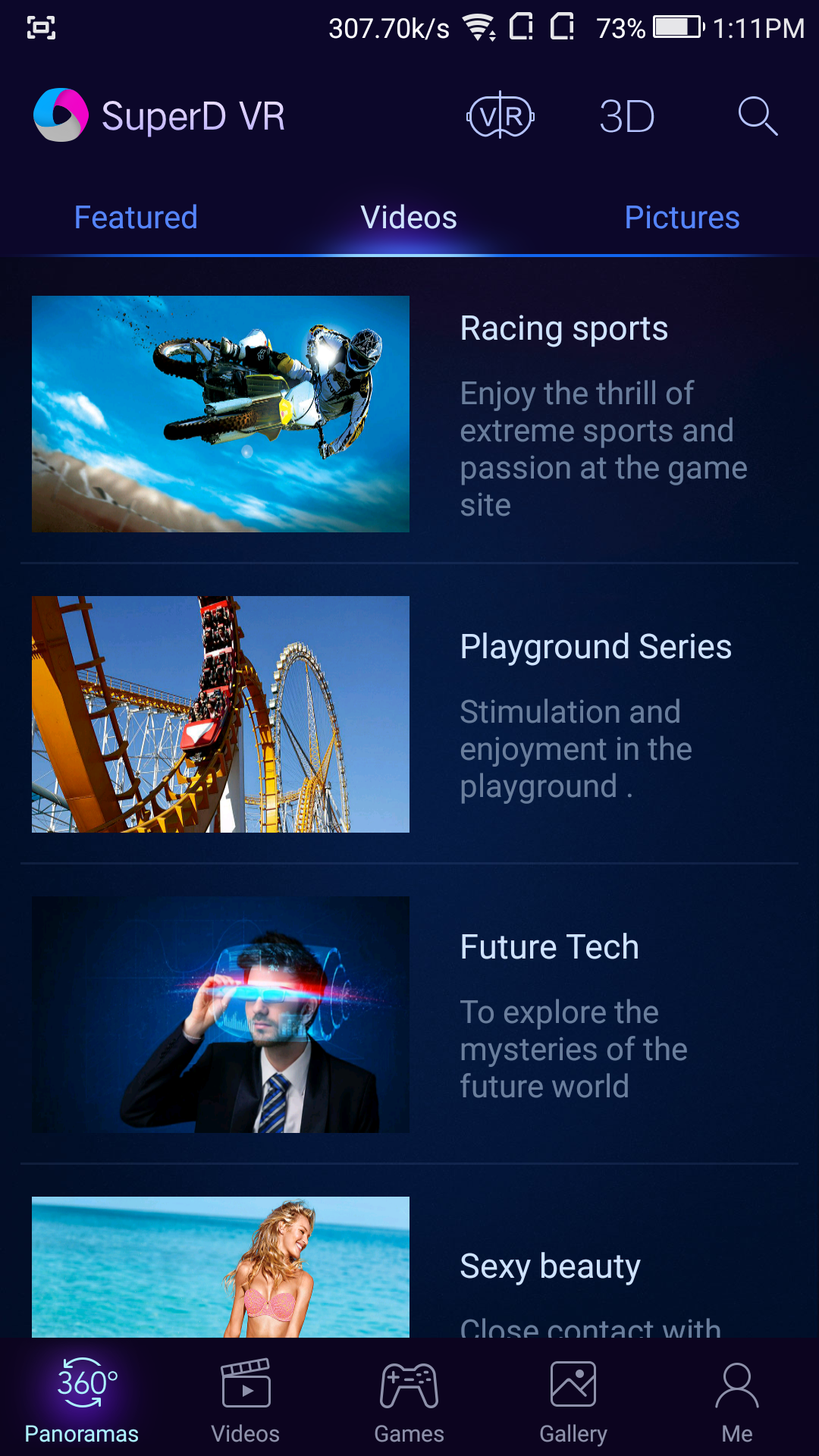Select the top Videos tab
Image resolution: width=819 pixels, height=1456 pixels.
pos(409,218)
